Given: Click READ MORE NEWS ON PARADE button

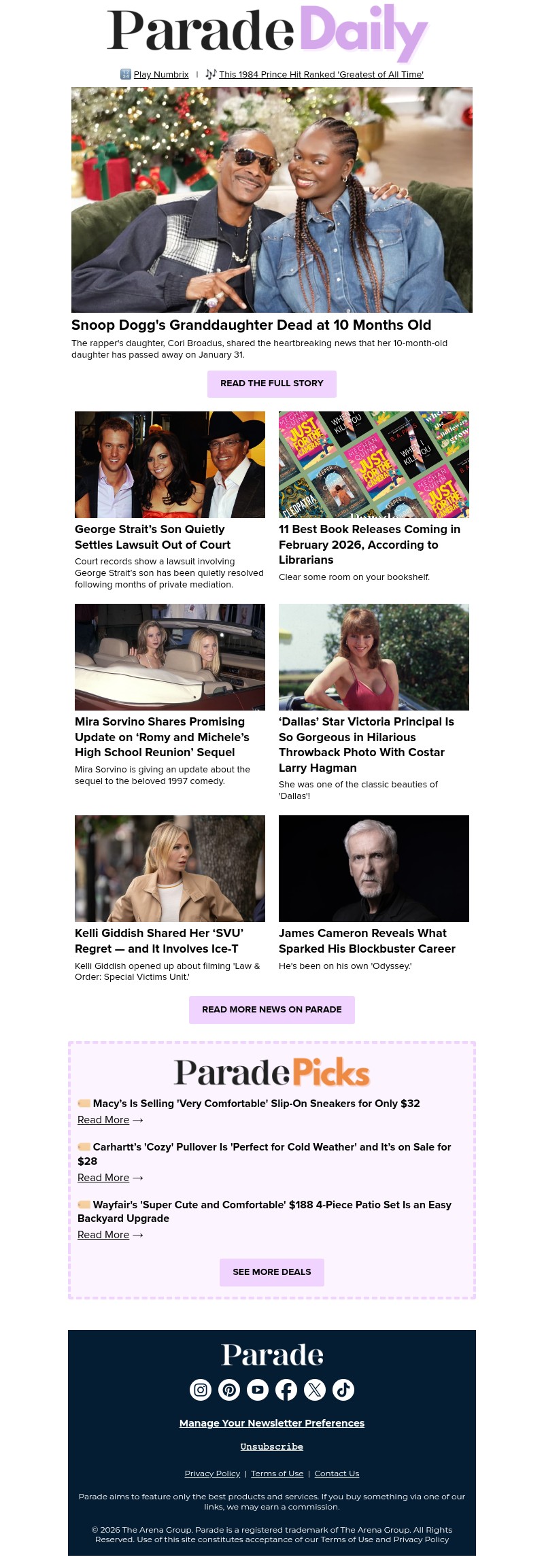Looking at the screenshot, I should [272, 1010].
